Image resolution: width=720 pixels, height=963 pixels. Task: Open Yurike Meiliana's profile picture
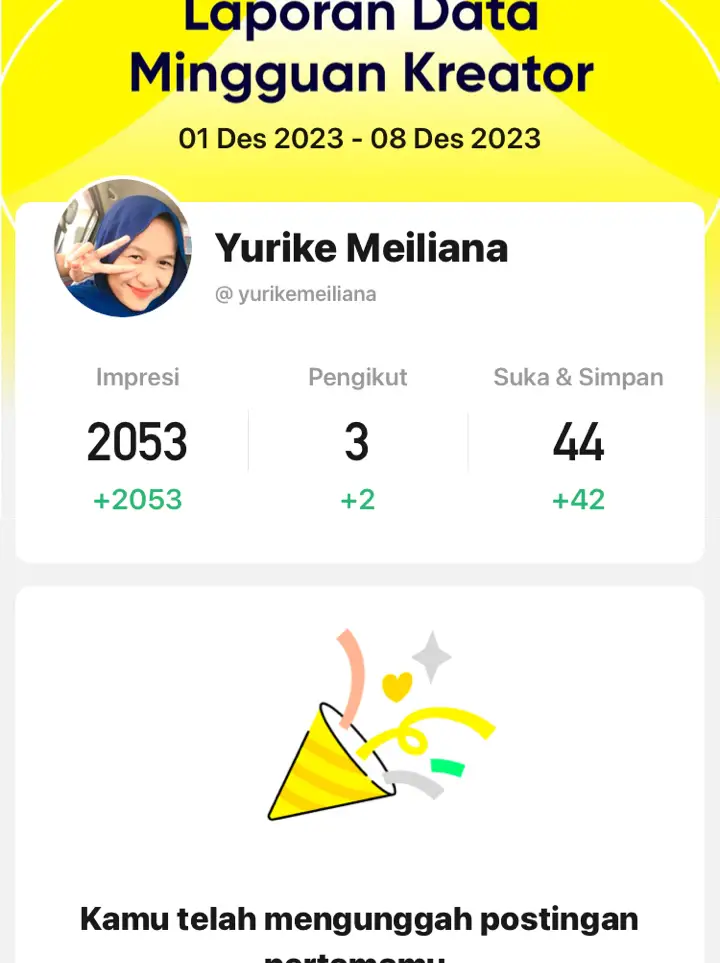pos(123,250)
